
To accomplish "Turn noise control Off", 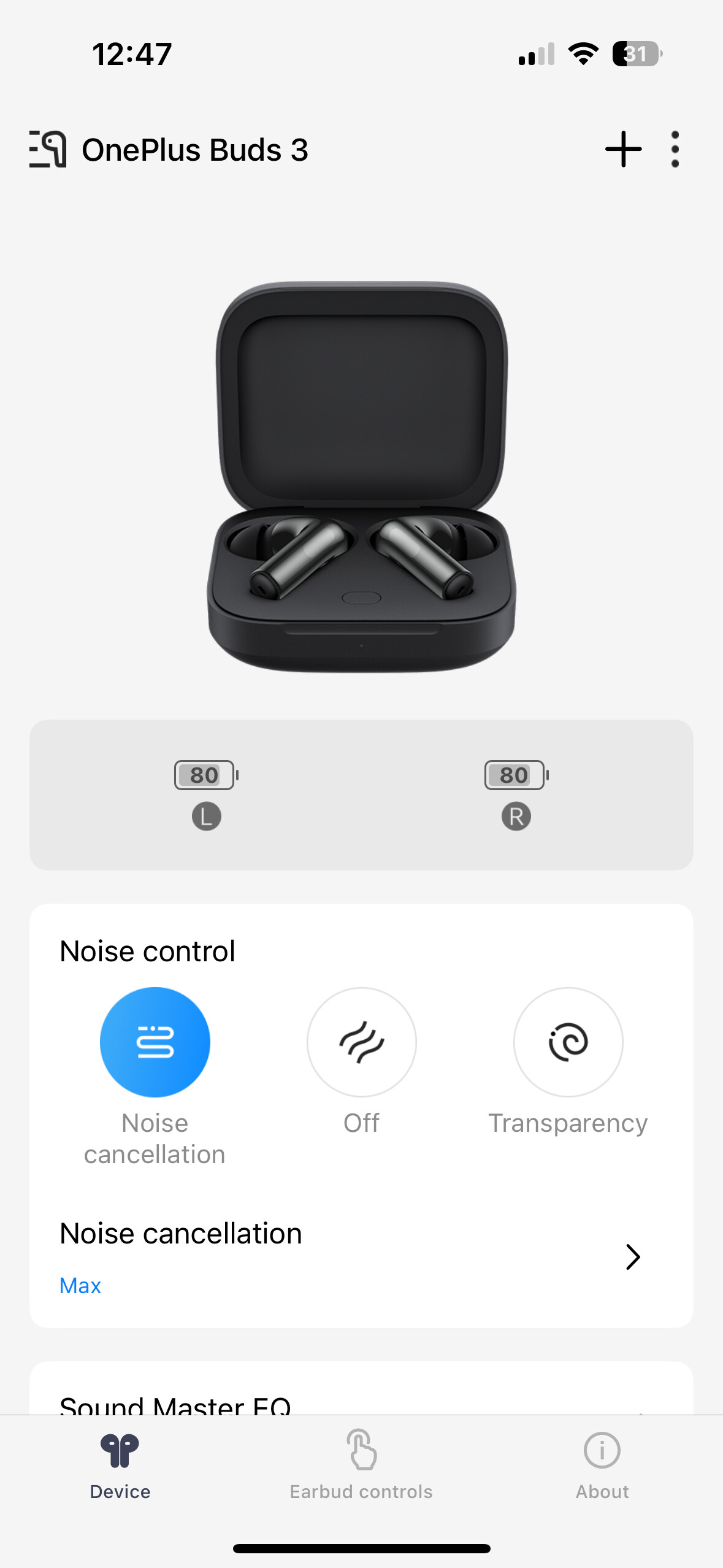I will pos(362,1042).
